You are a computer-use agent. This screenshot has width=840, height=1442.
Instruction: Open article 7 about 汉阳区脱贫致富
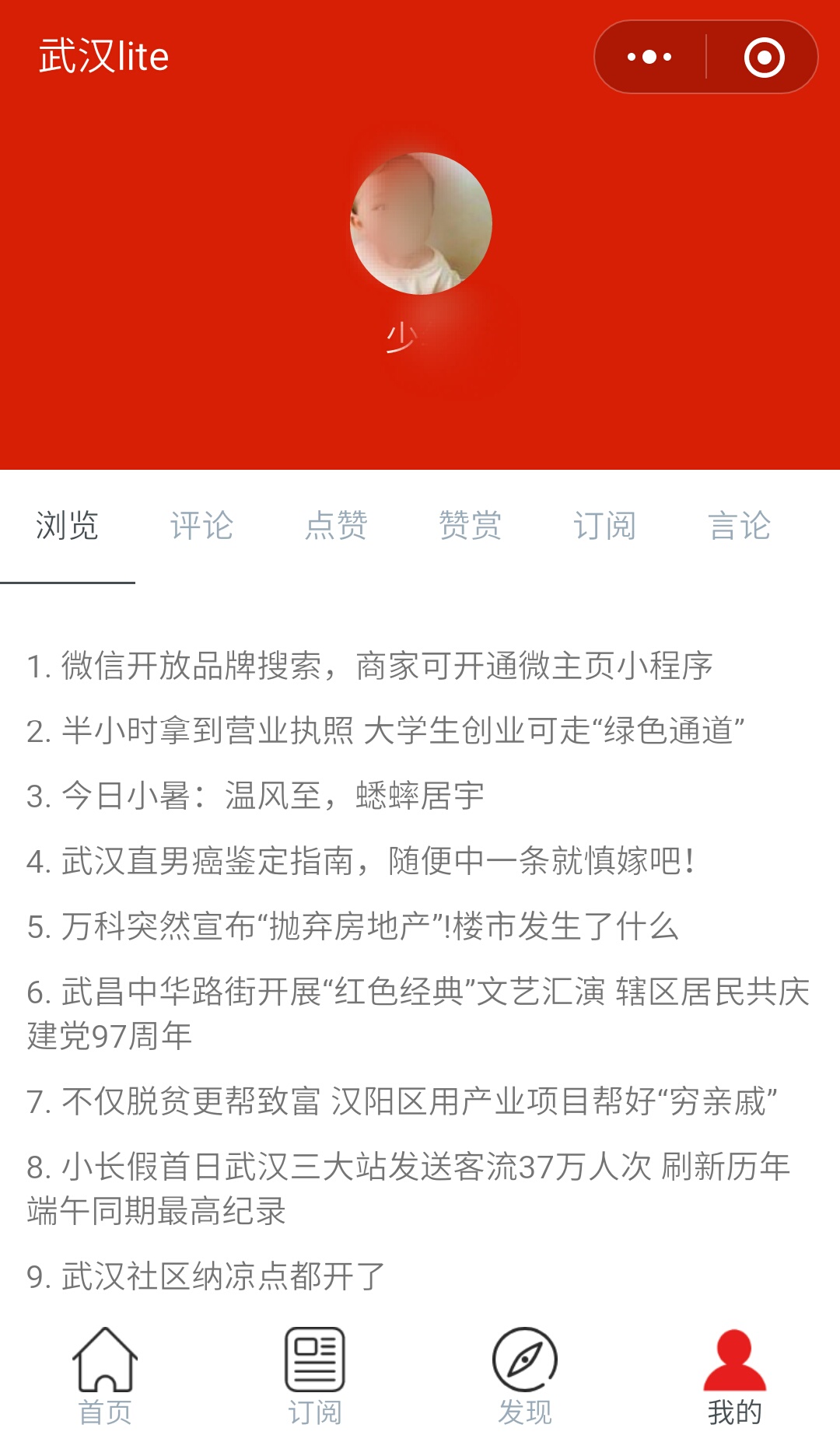pyautogui.click(x=402, y=1101)
